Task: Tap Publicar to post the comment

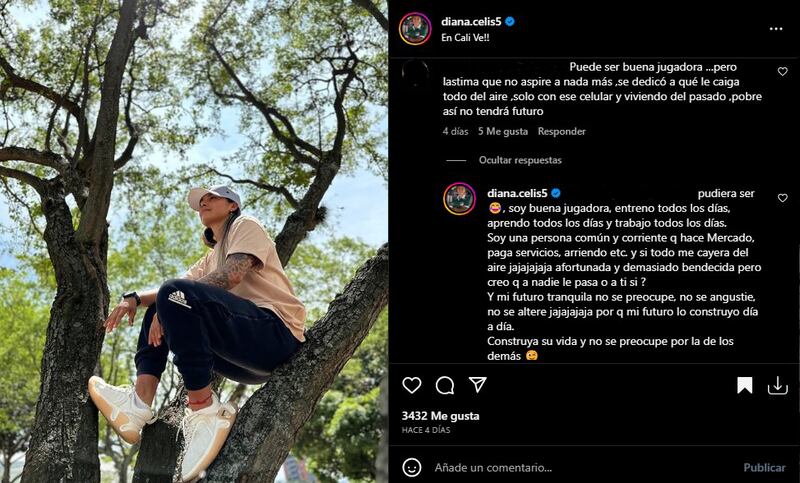Action: 764,467
